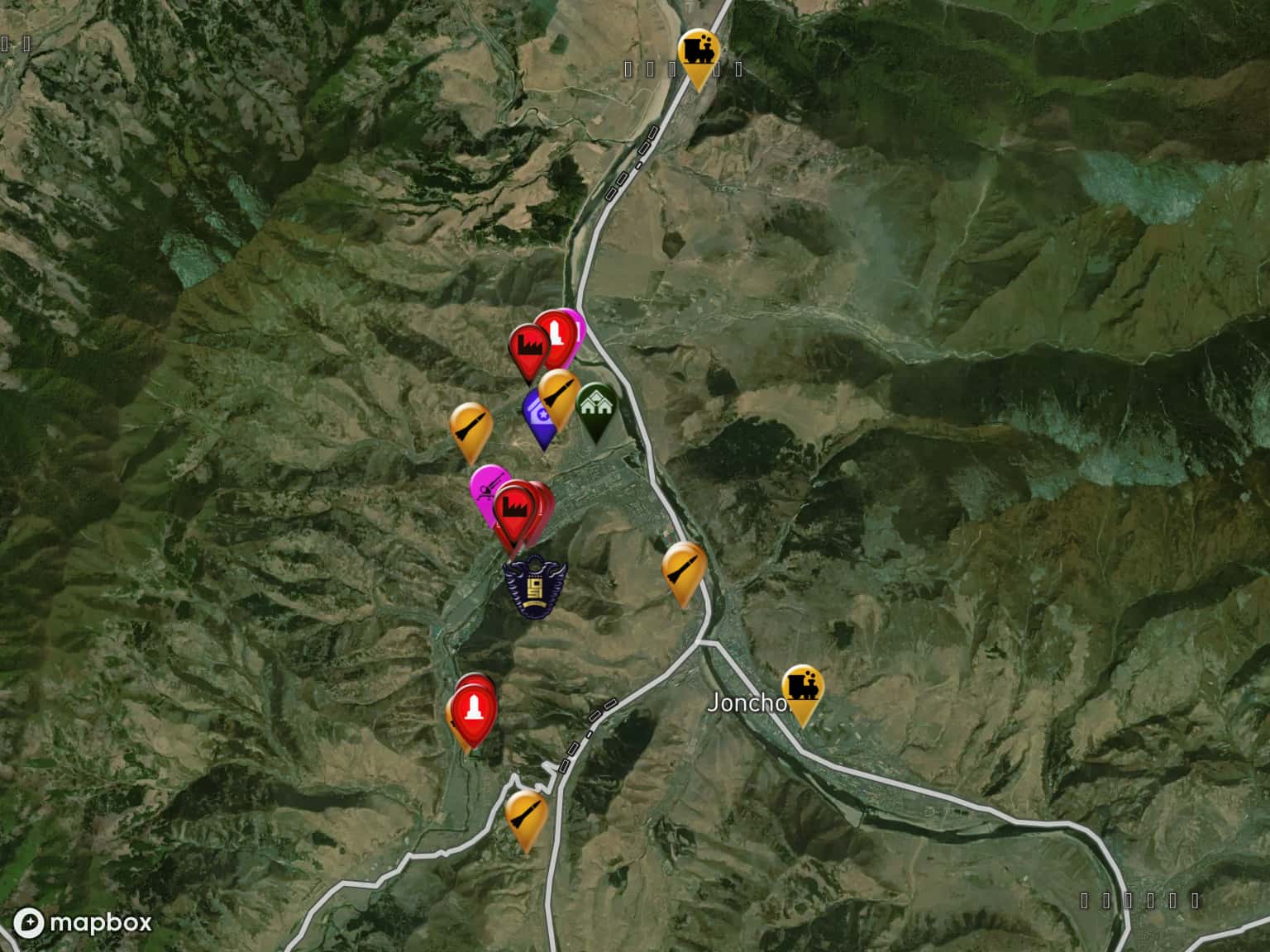
Task: Open the train marker on the northern road
Action: click(x=698, y=53)
